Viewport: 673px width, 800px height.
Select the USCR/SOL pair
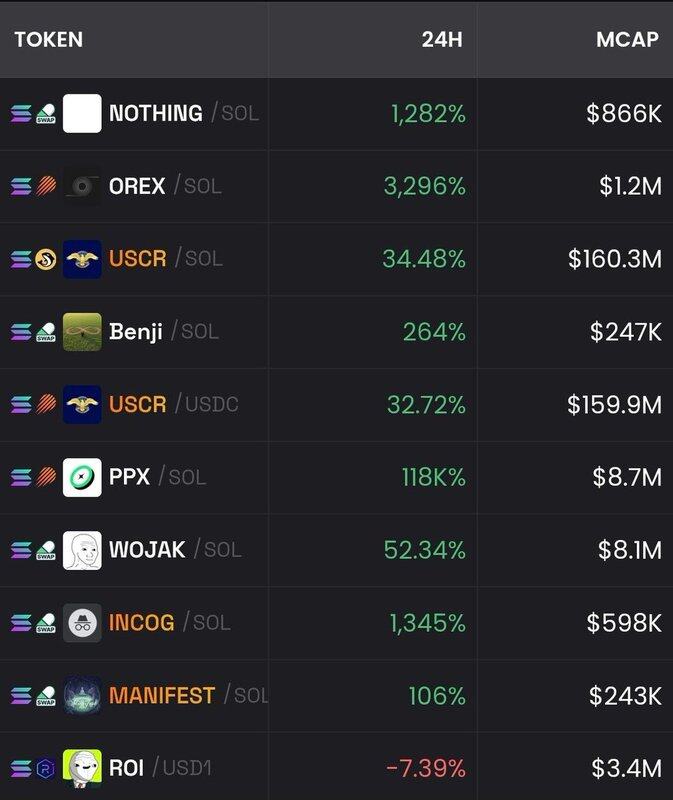(137, 259)
